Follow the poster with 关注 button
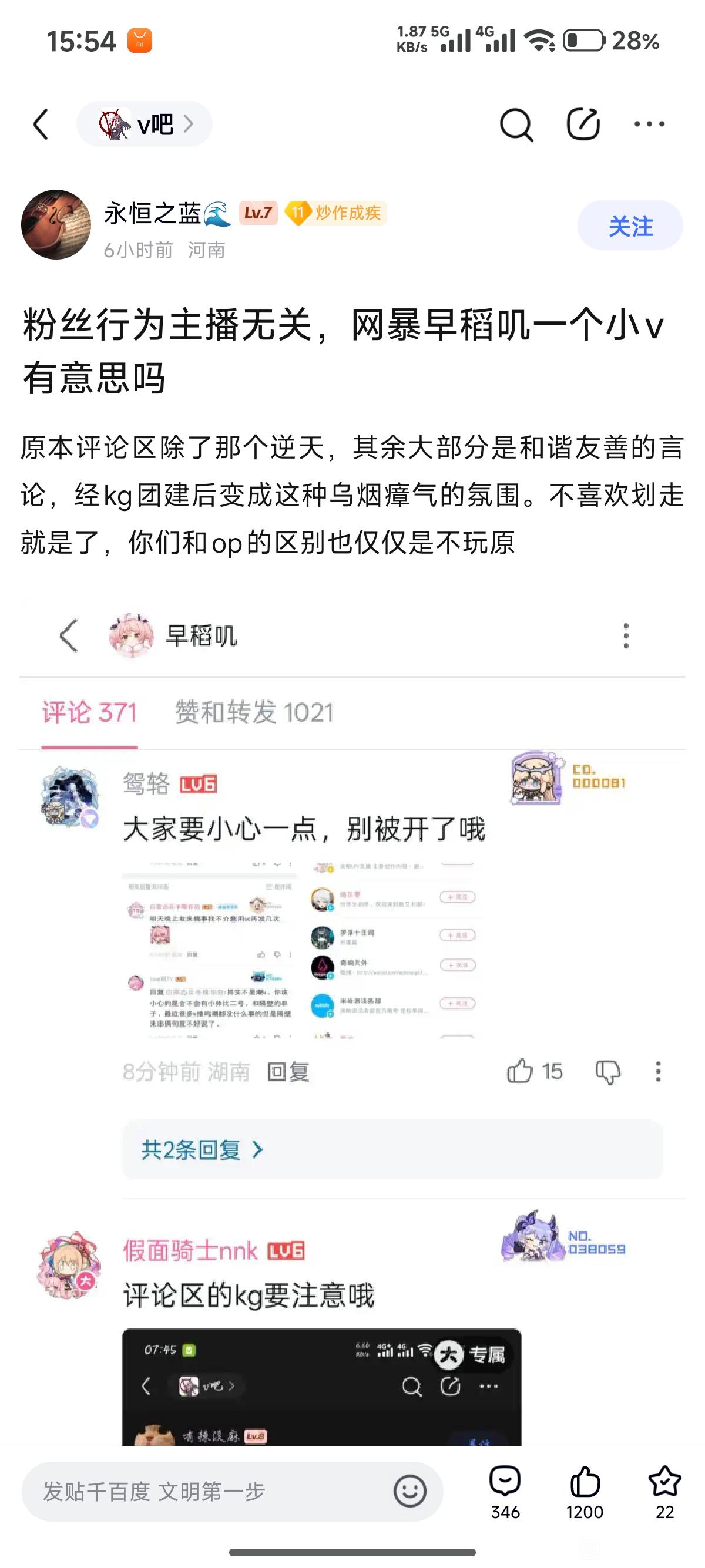 coord(630,226)
